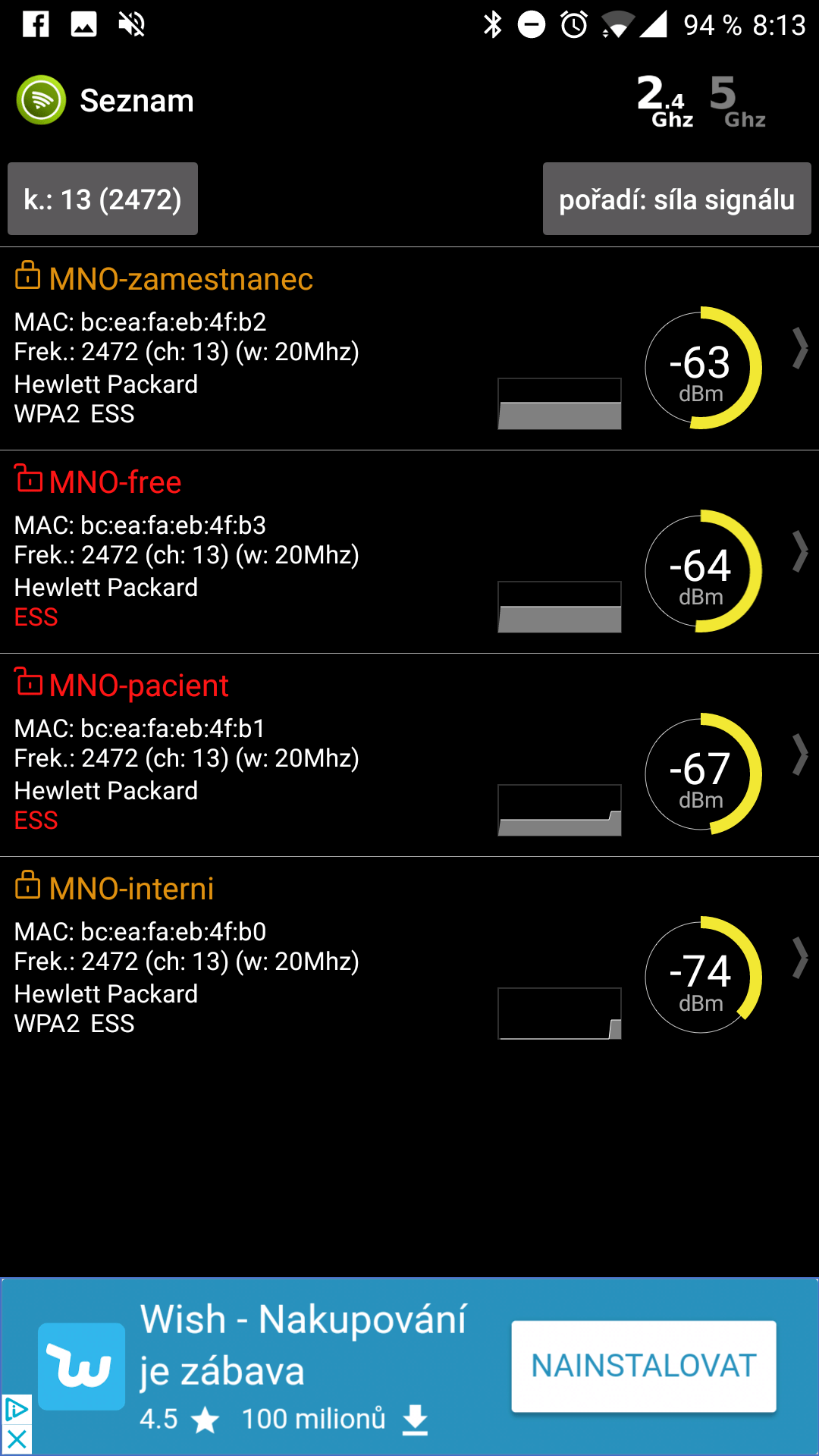This screenshot has height=1456, width=819.
Task: Open MNO-pacient network details
Action: pyautogui.click(x=409, y=755)
